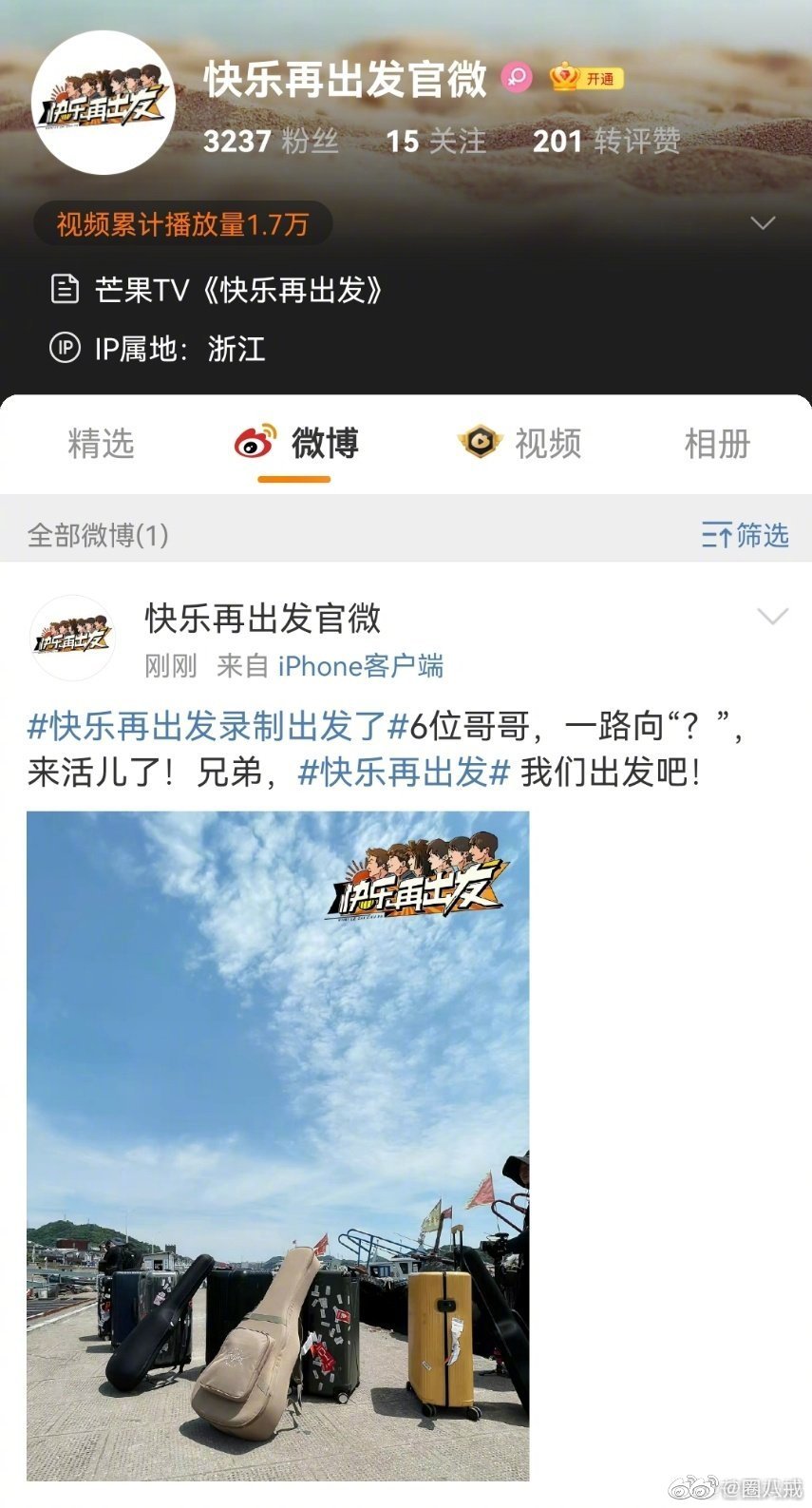The image size is (812, 1508).
Task: Open the 3237 粉丝 followers list
Action: (x=271, y=142)
